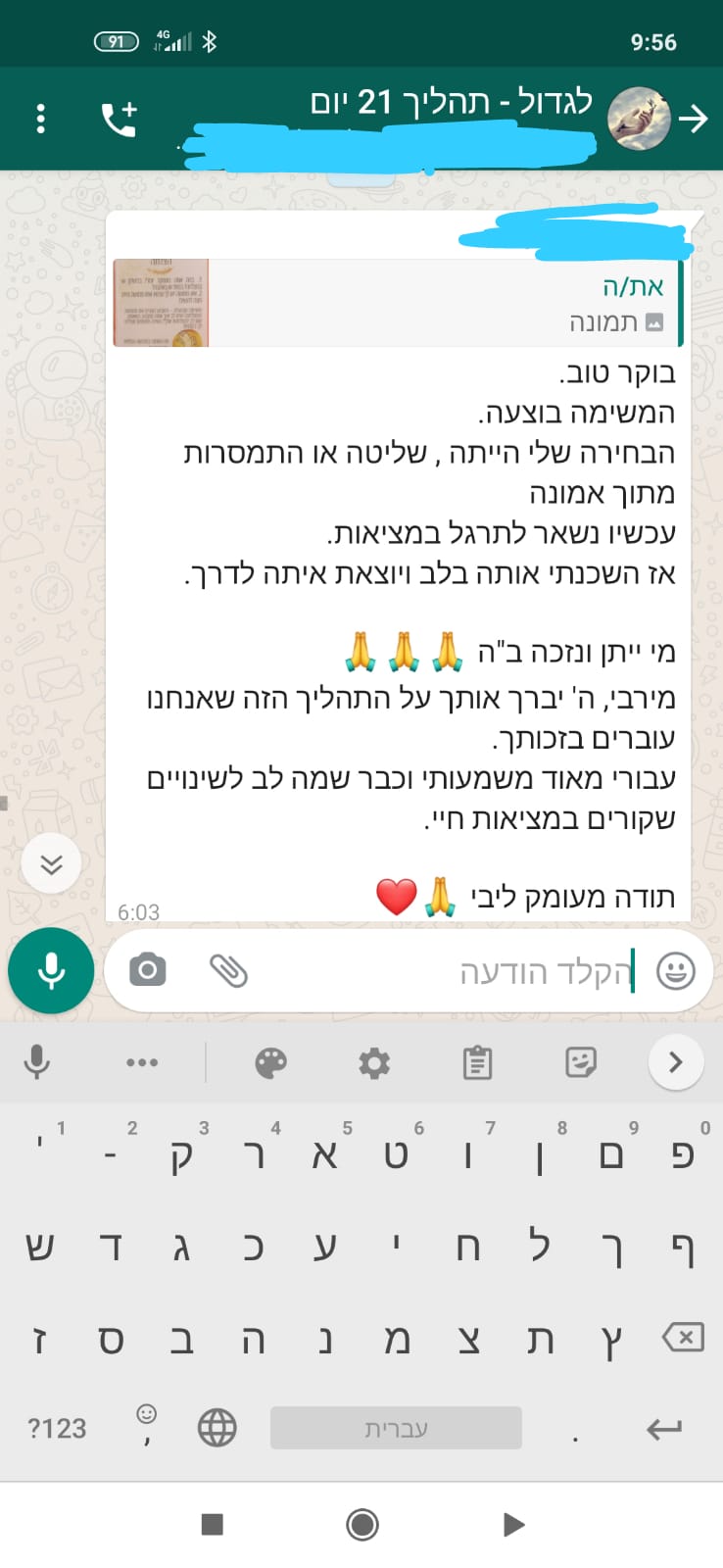Open keyboard theme palette
723x1568 pixels.
(x=270, y=1062)
